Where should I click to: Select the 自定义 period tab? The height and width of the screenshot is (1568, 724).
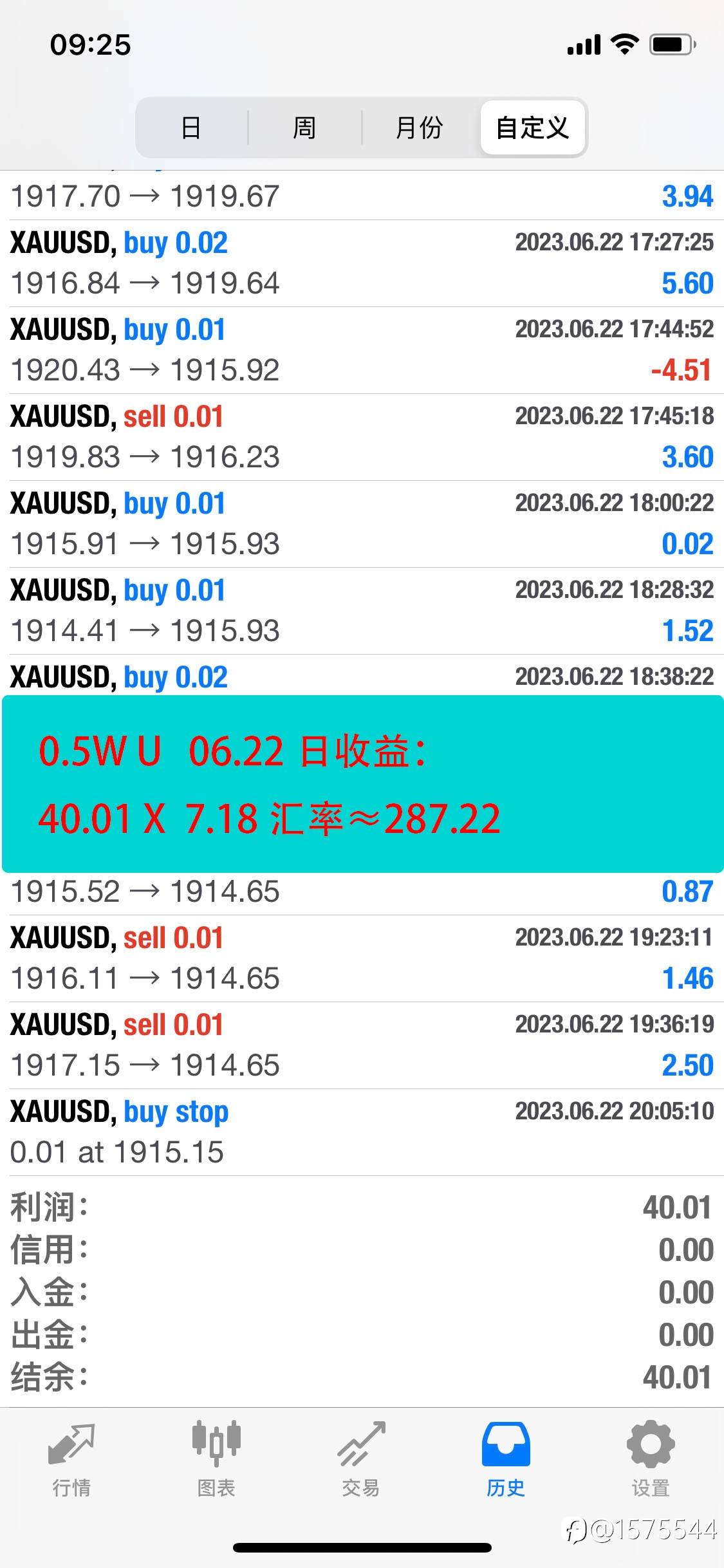(x=533, y=127)
